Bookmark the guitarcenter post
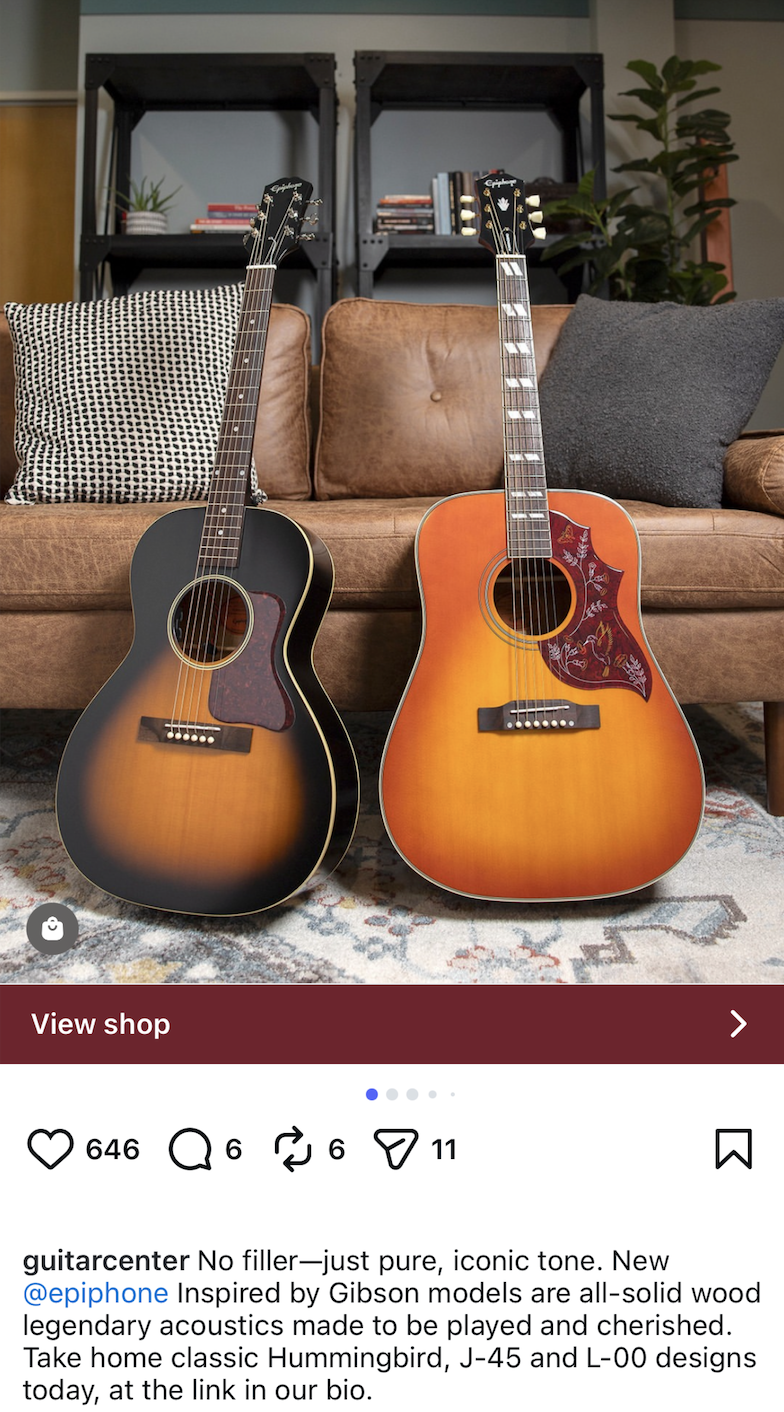784x1412 pixels. click(x=733, y=1149)
